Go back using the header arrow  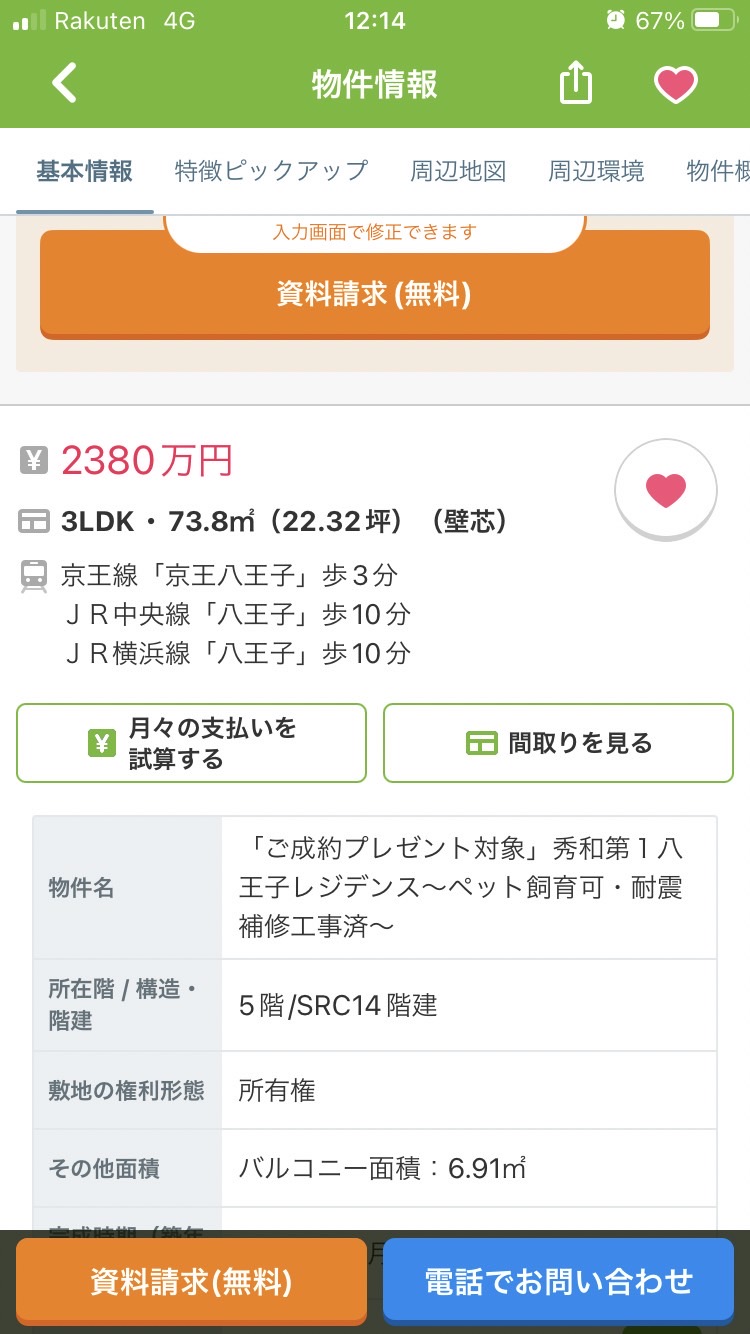coord(65,84)
